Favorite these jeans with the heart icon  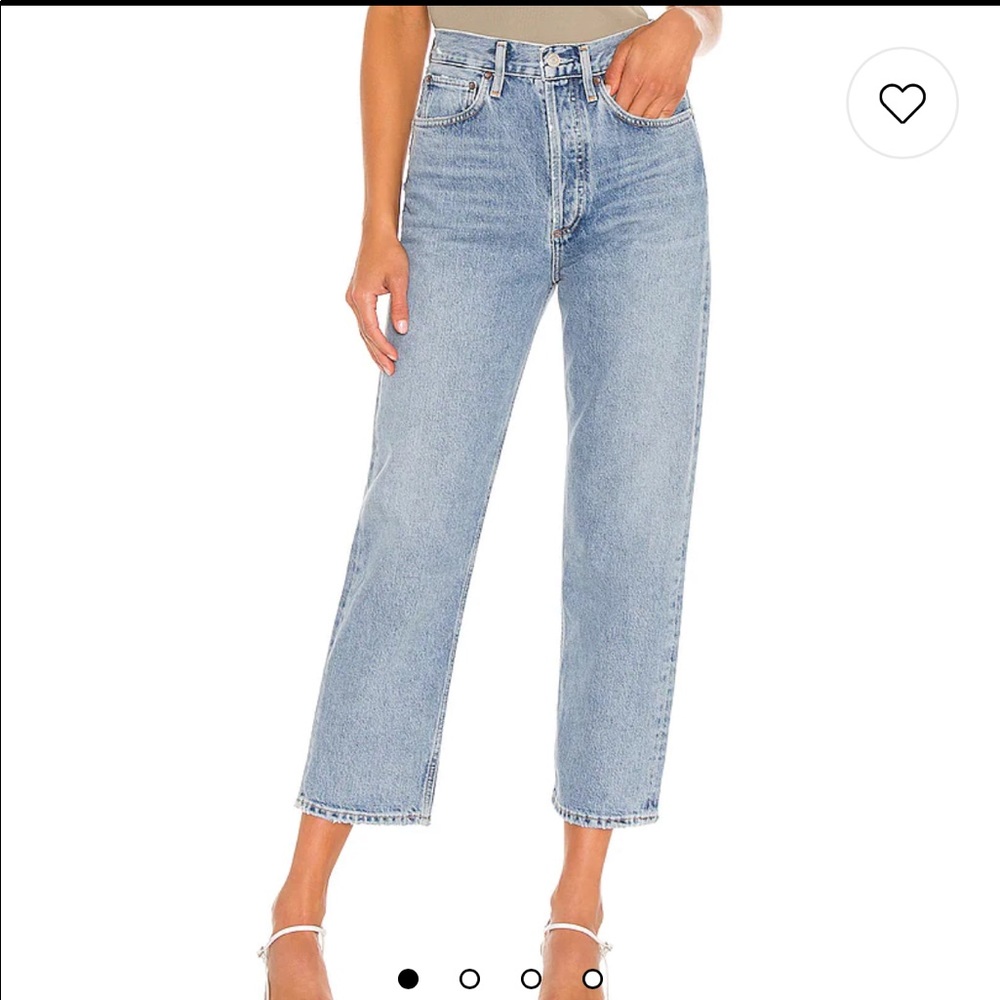point(902,103)
